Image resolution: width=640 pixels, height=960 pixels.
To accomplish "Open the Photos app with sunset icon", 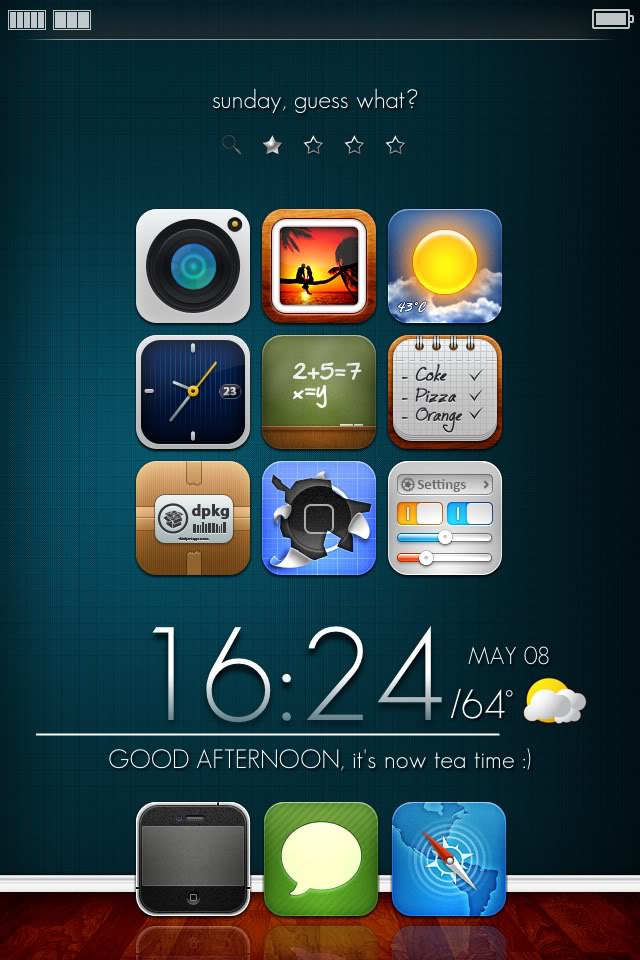I will 319,266.
